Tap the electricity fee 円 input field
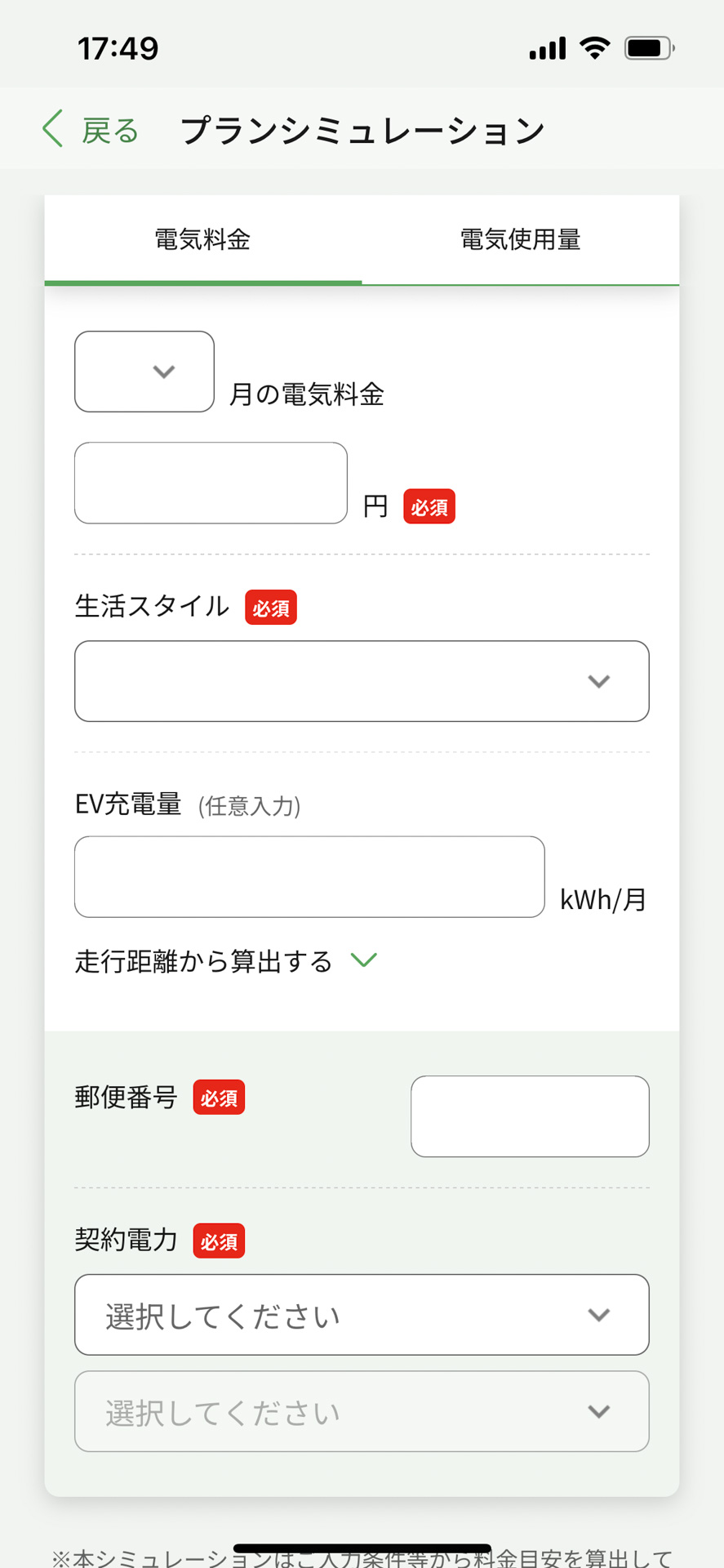The width and height of the screenshot is (724, 1568). coord(211,483)
